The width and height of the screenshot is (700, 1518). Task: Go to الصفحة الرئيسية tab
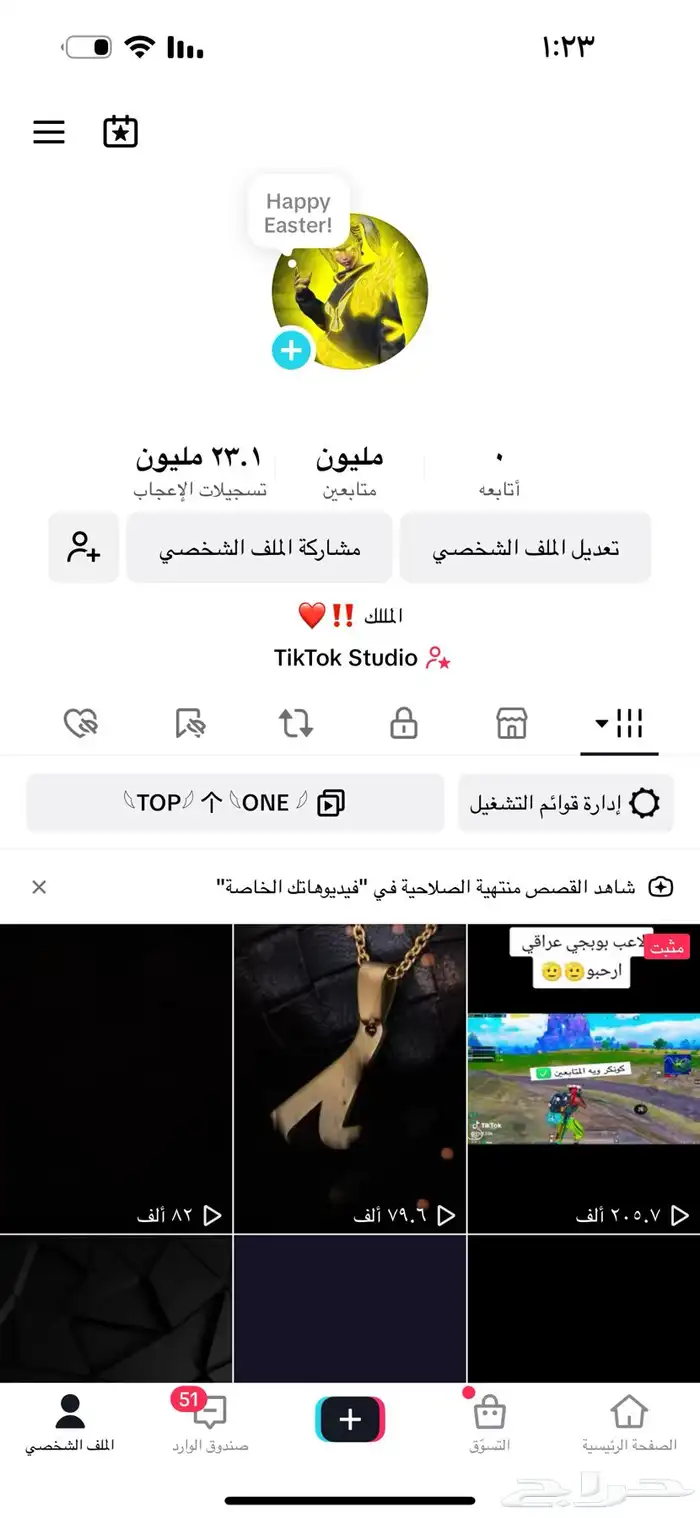(629, 1422)
